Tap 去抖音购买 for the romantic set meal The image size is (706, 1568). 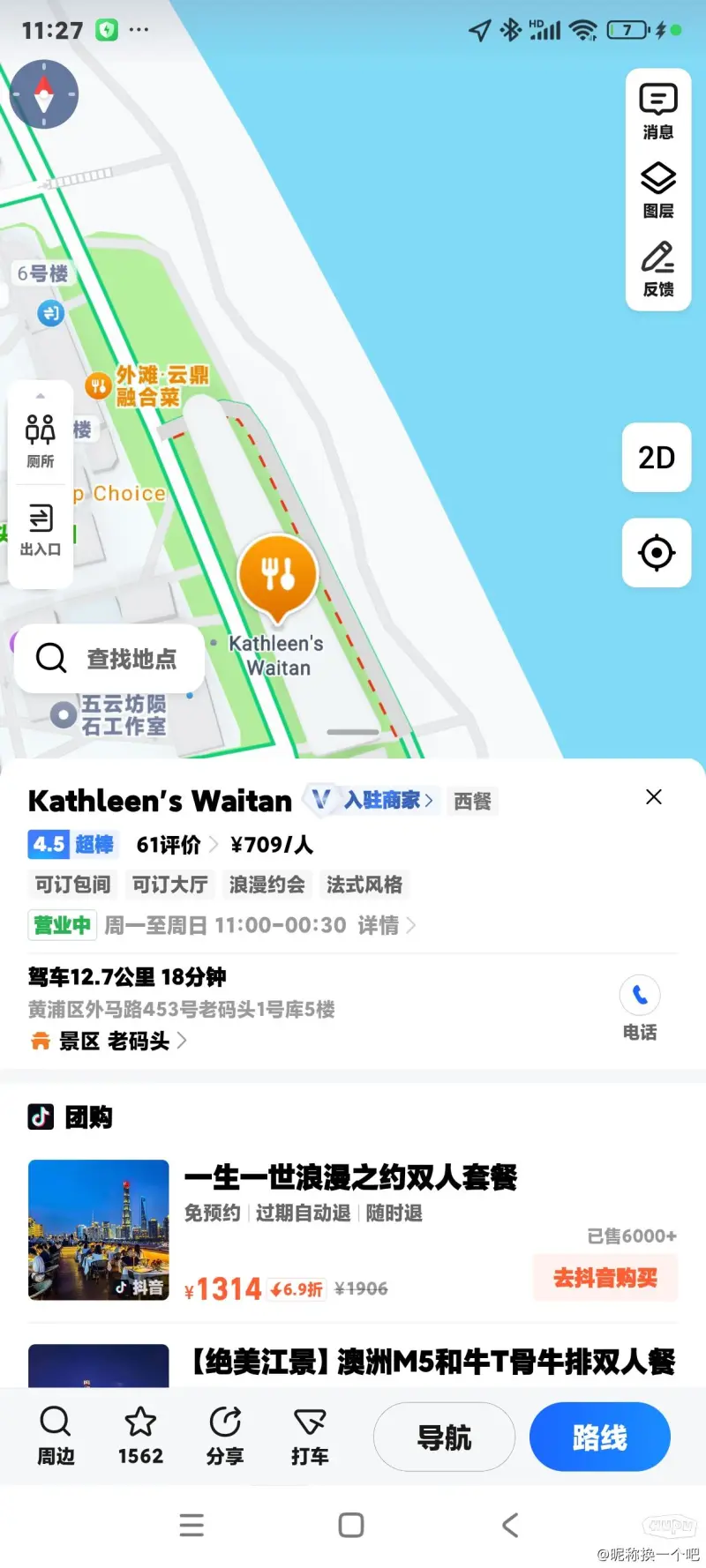(x=605, y=1278)
